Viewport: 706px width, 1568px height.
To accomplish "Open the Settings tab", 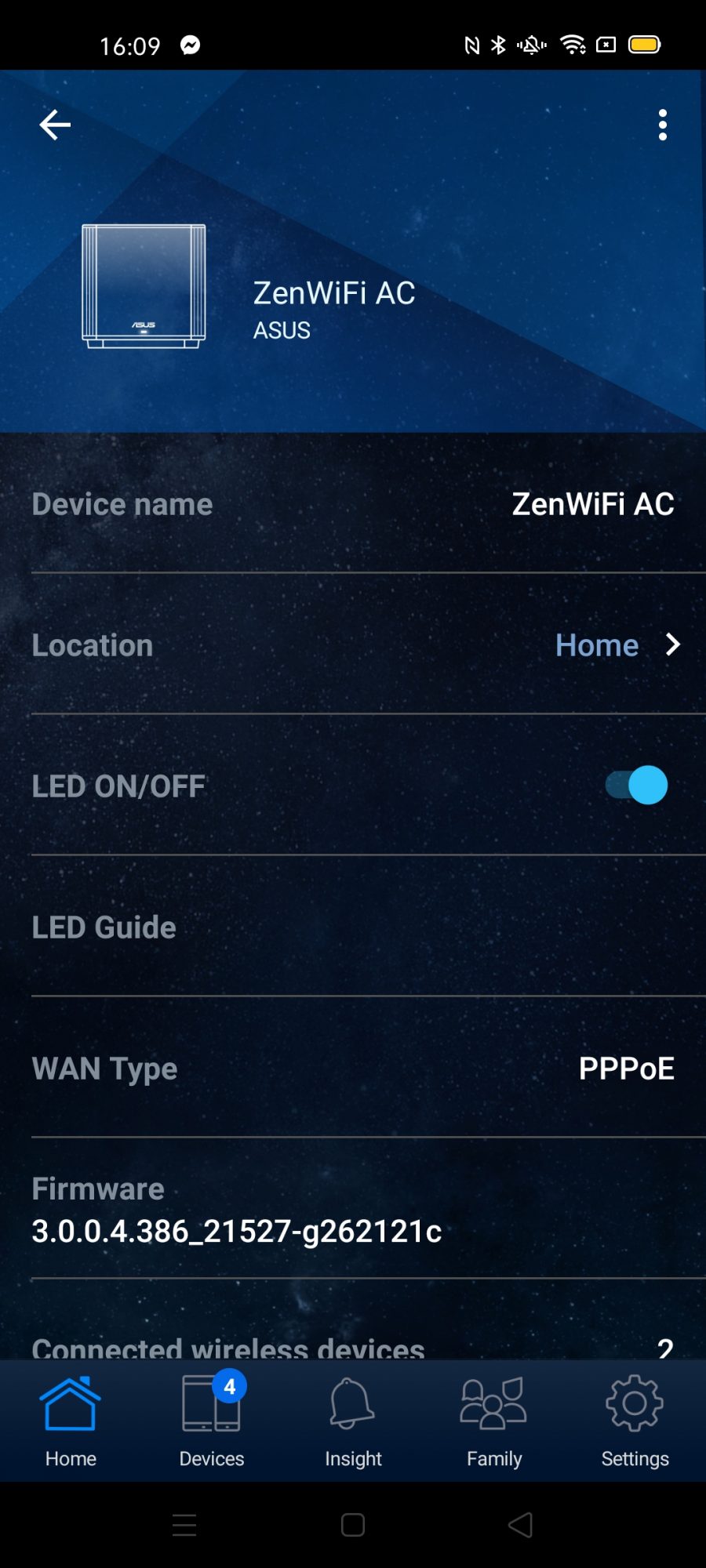I will (635, 1422).
